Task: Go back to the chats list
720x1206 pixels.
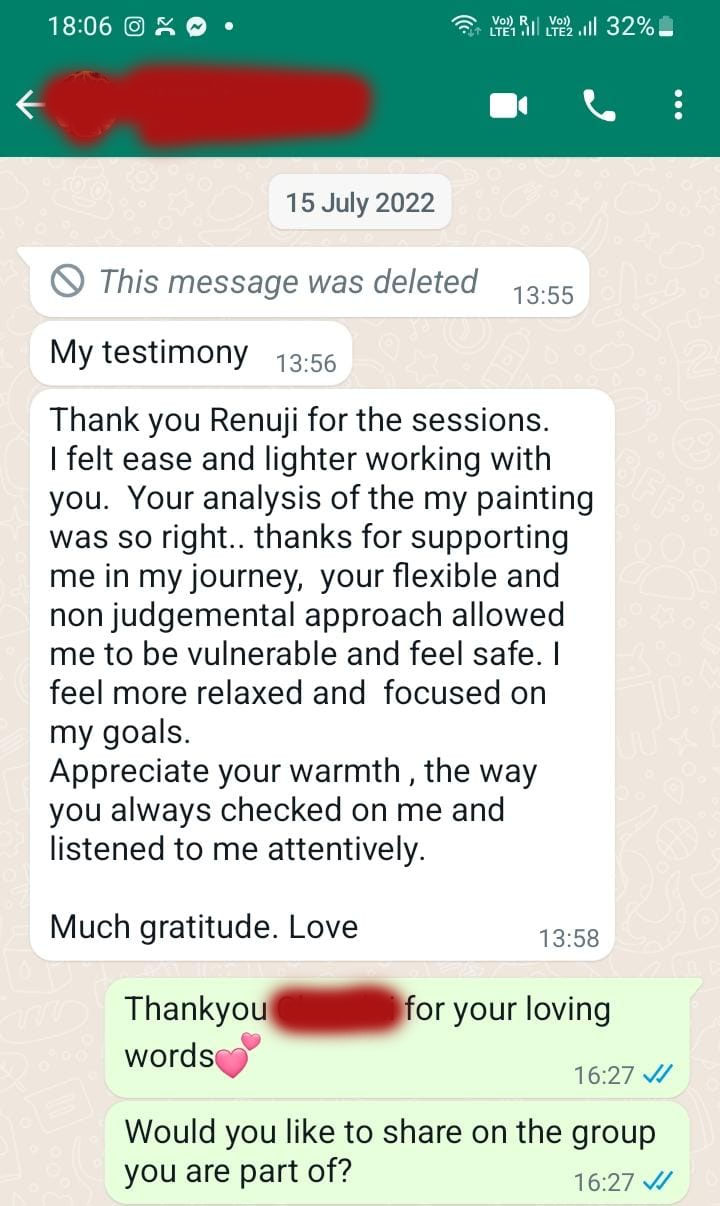Action: coord(28,105)
